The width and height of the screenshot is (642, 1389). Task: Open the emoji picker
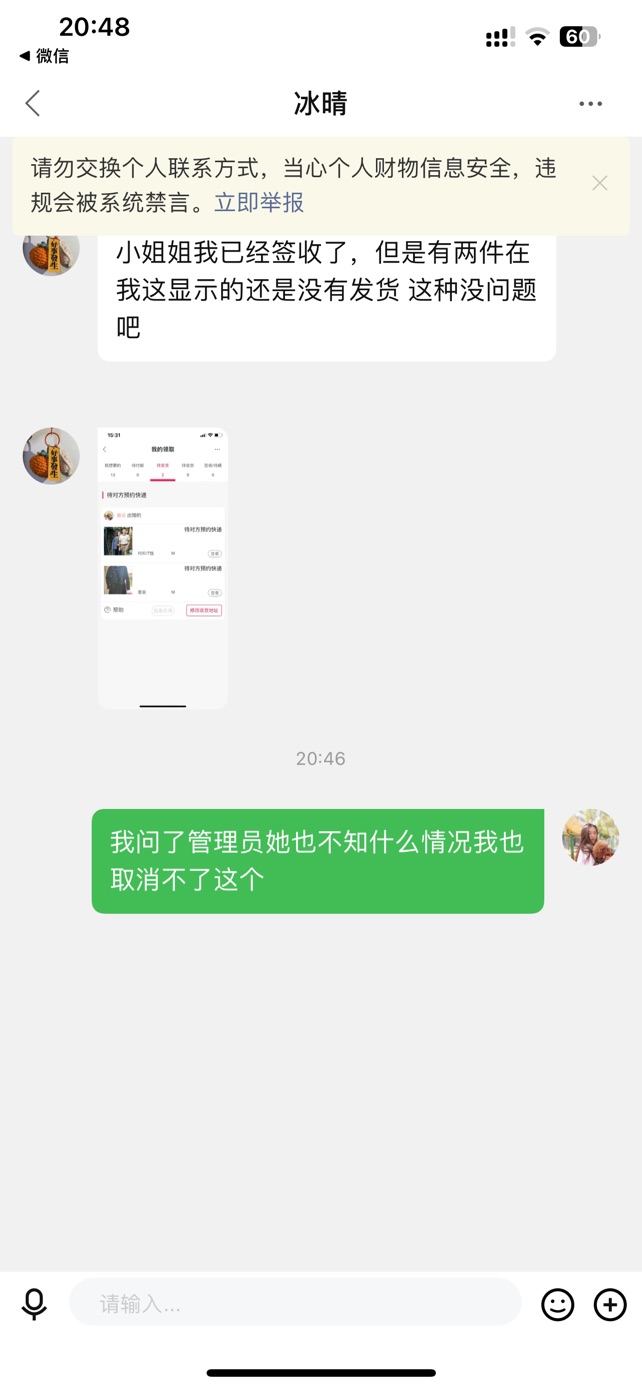click(x=558, y=1304)
